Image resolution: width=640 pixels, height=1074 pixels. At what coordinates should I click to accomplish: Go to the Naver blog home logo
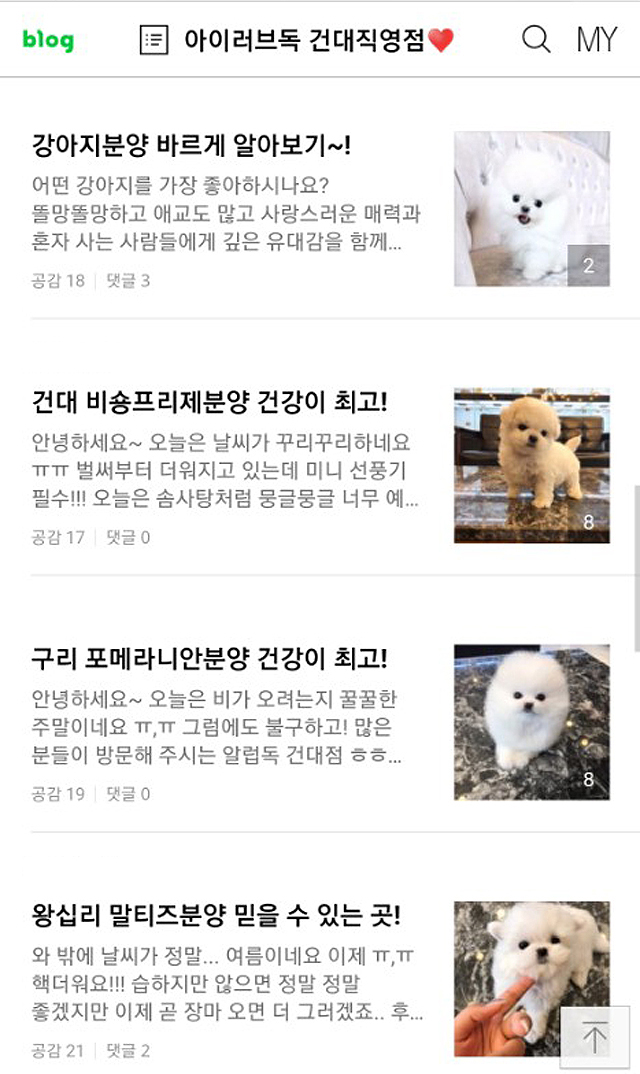point(47,40)
